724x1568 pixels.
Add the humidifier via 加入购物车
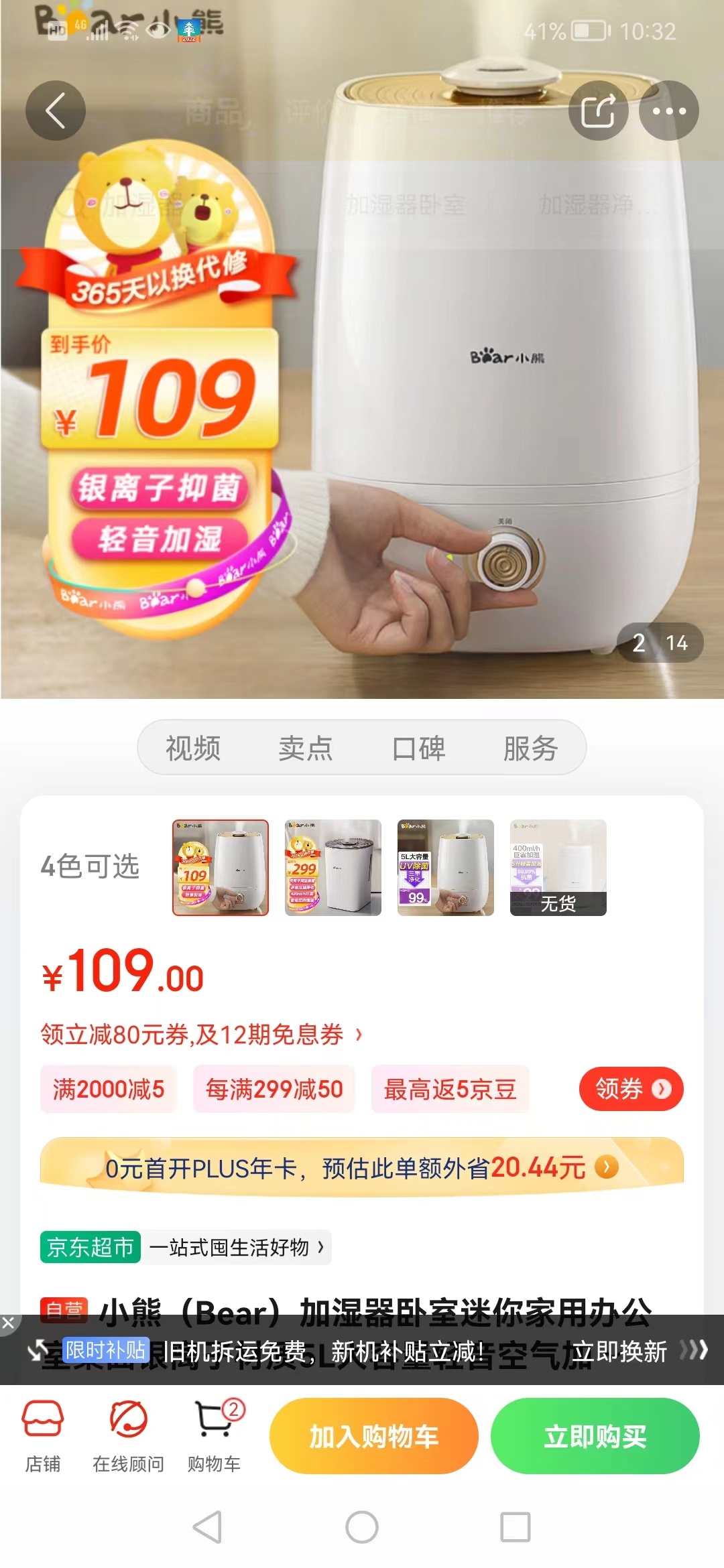pyautogui.click(x=373, y=1436)
